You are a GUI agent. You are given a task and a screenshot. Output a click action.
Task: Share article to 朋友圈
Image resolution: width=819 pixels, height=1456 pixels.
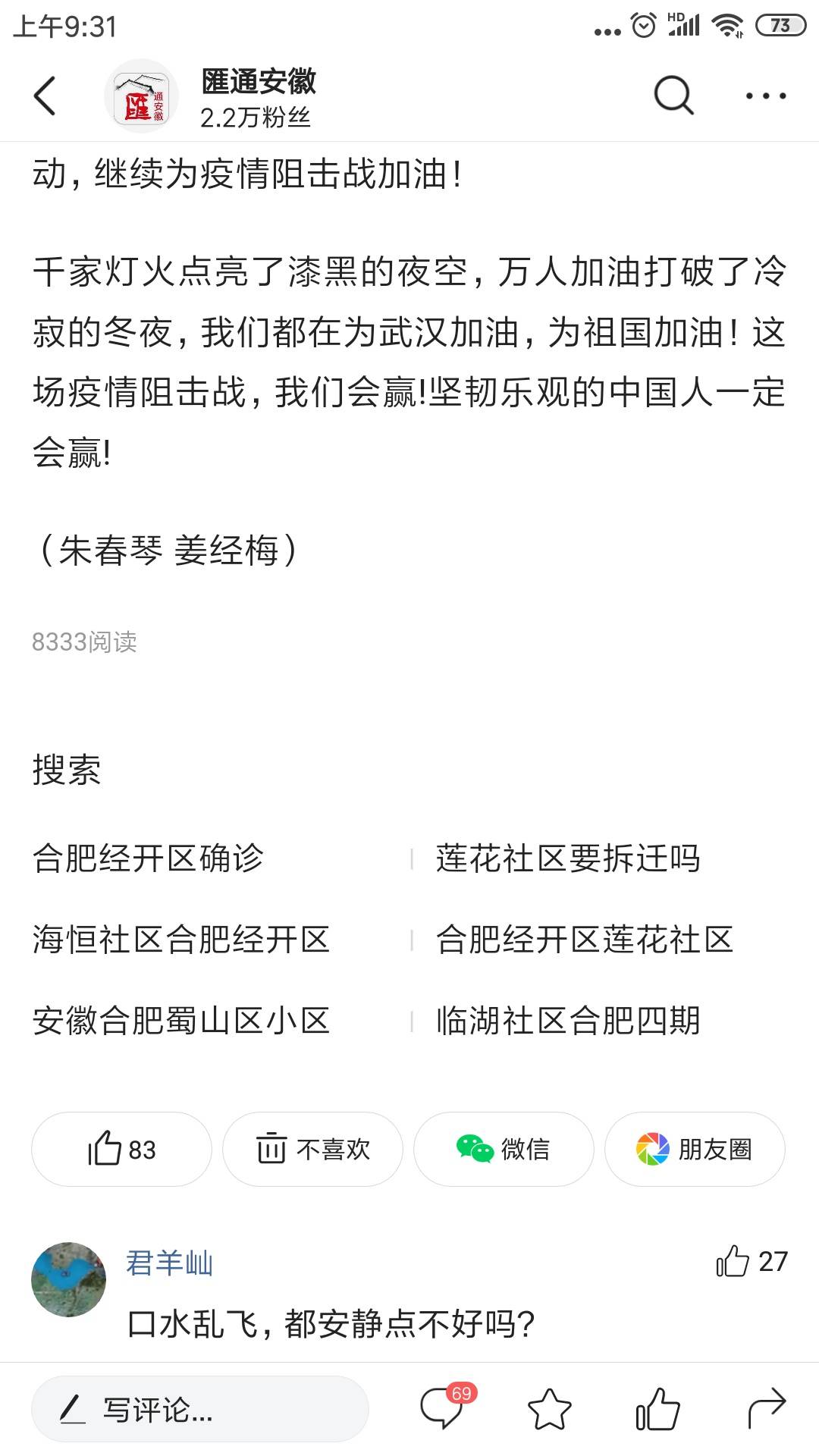pyautogui.click(x=695, y=1149)
